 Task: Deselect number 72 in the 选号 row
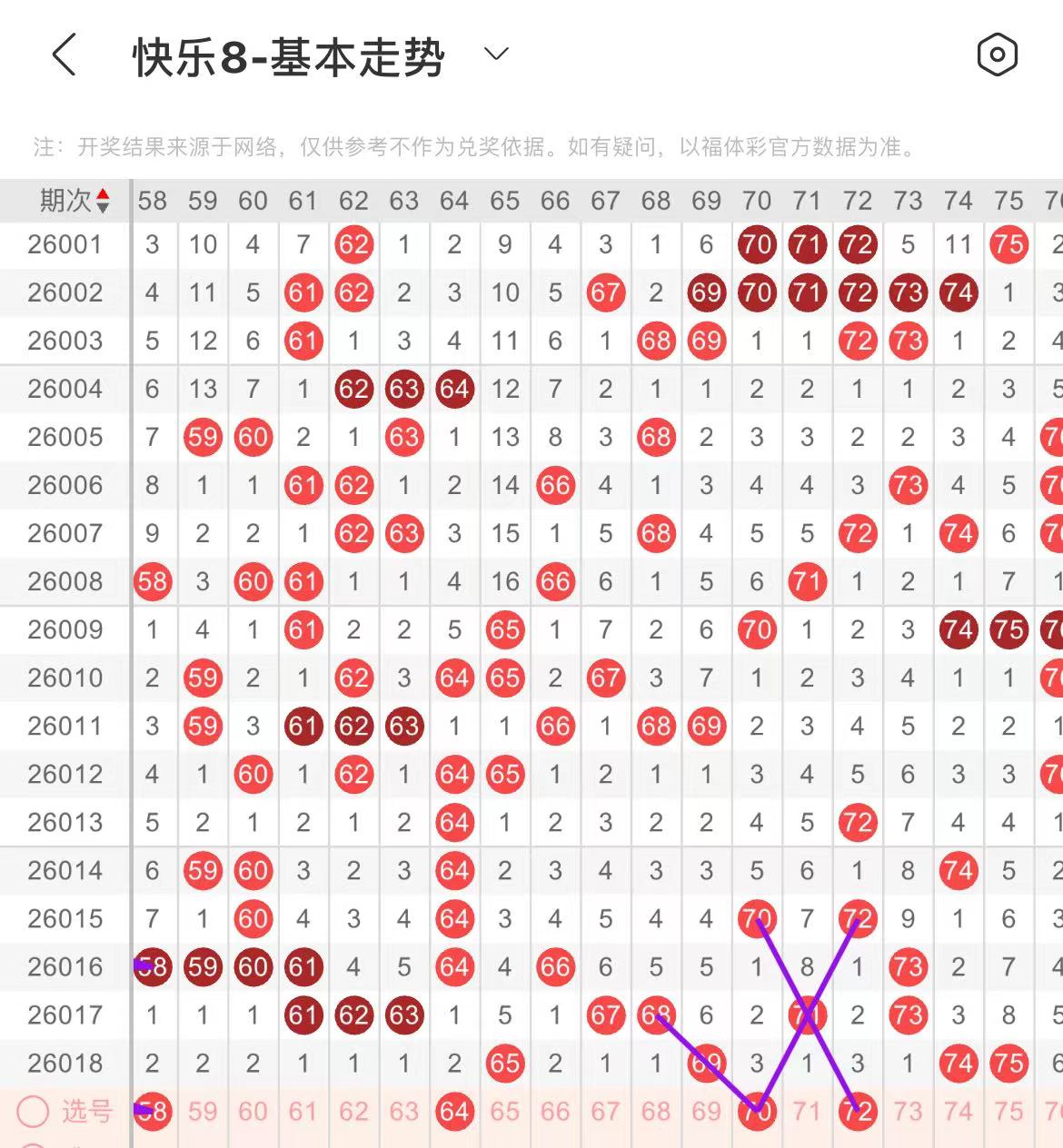coord(858,1111)
